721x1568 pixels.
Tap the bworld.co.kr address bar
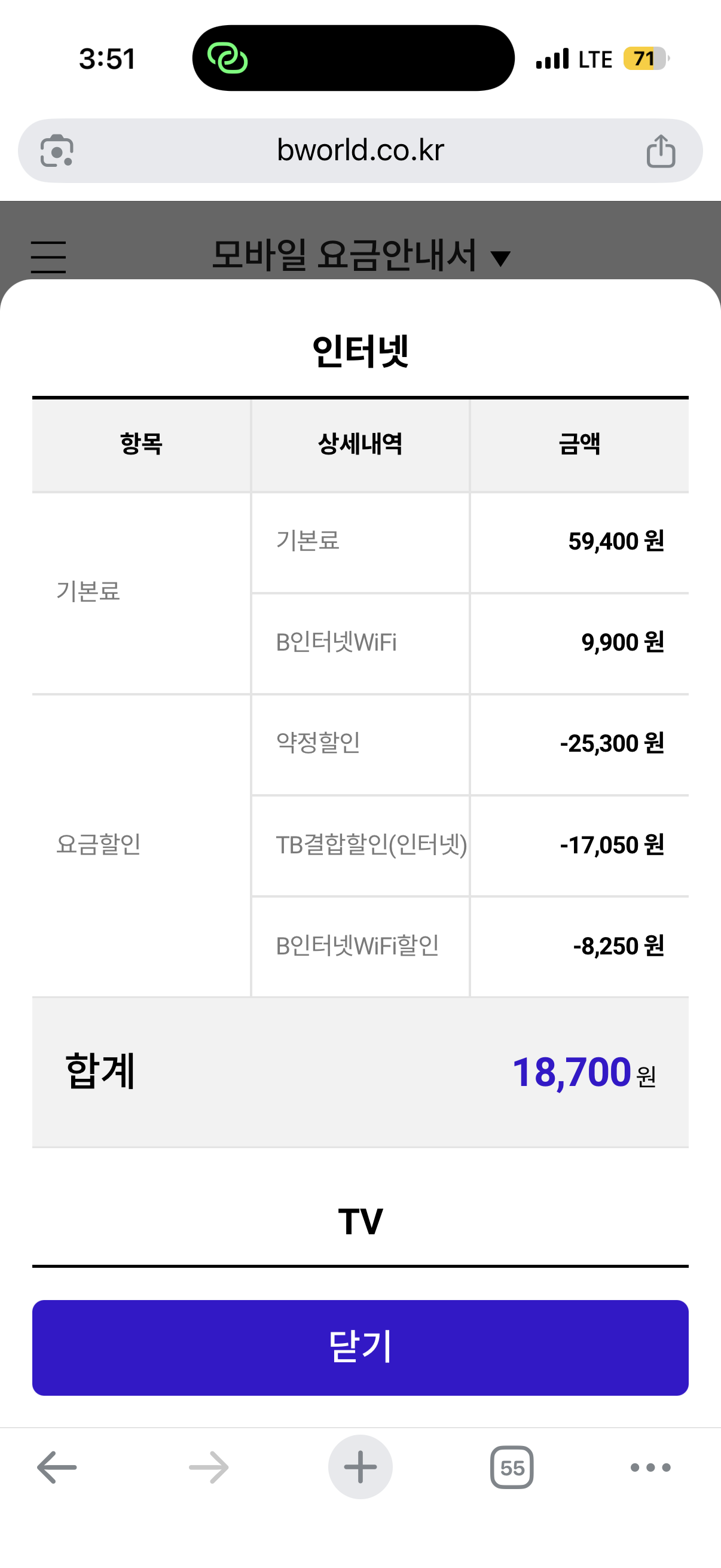coord(360,150)
